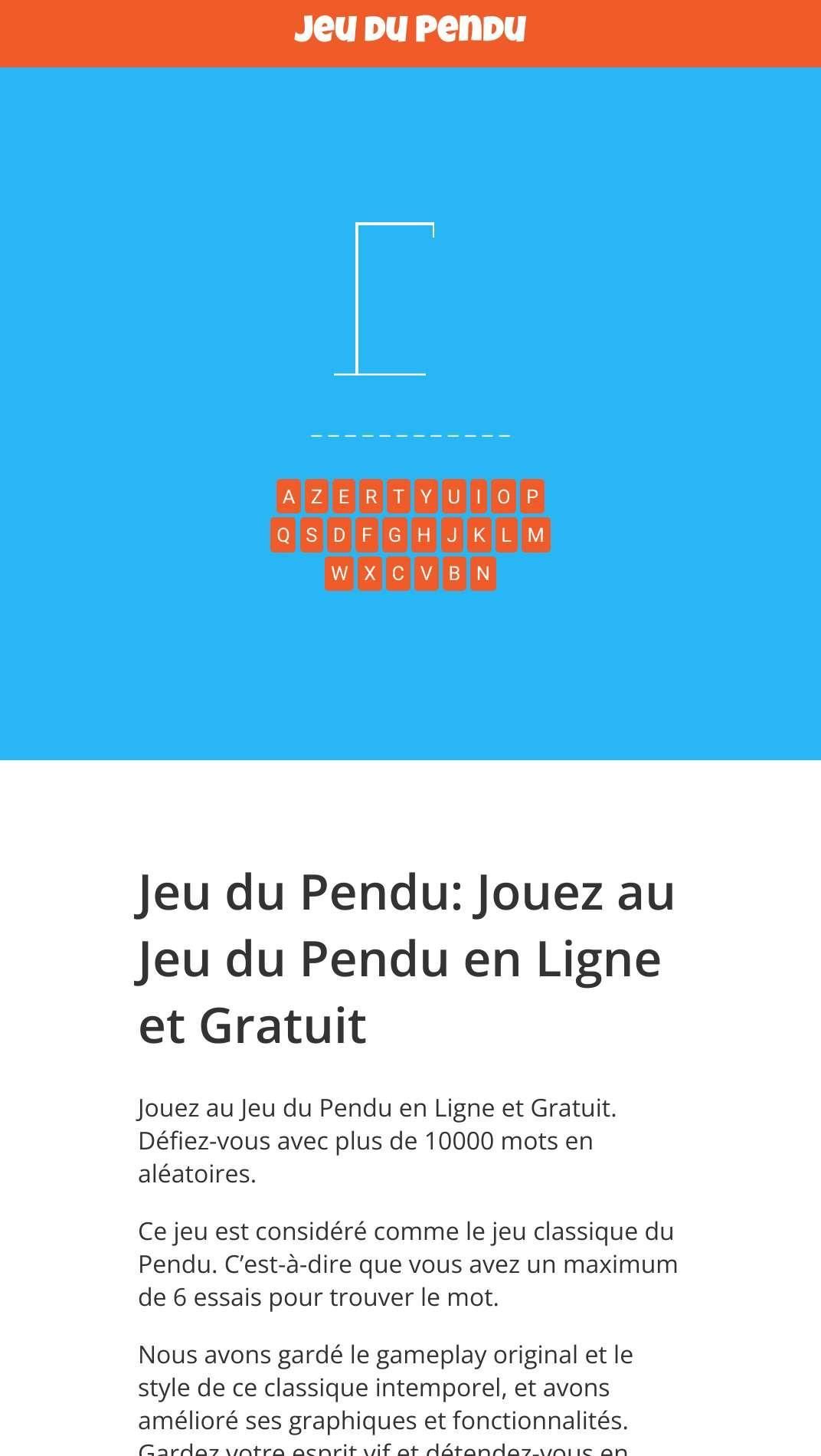Choose the letter C

coord(397,573)
